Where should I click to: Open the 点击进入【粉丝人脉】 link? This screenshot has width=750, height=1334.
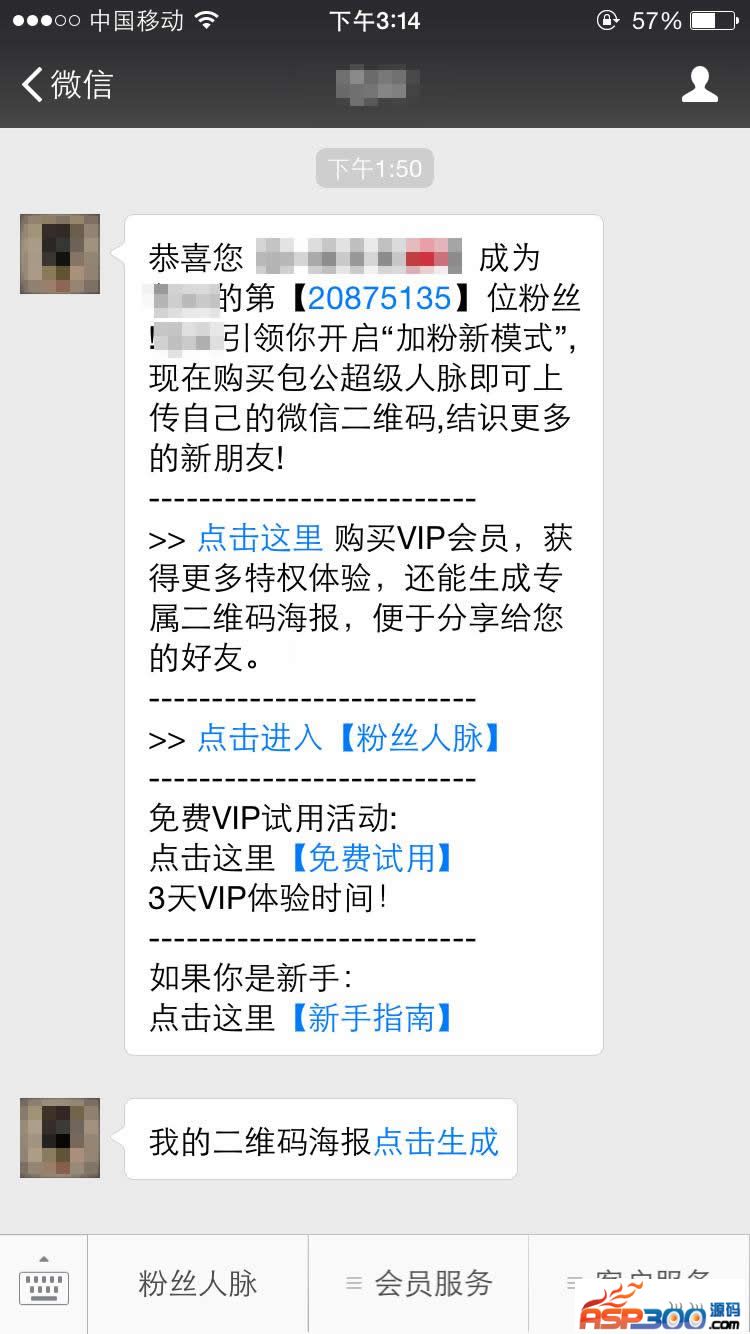[x=350, y=738]
